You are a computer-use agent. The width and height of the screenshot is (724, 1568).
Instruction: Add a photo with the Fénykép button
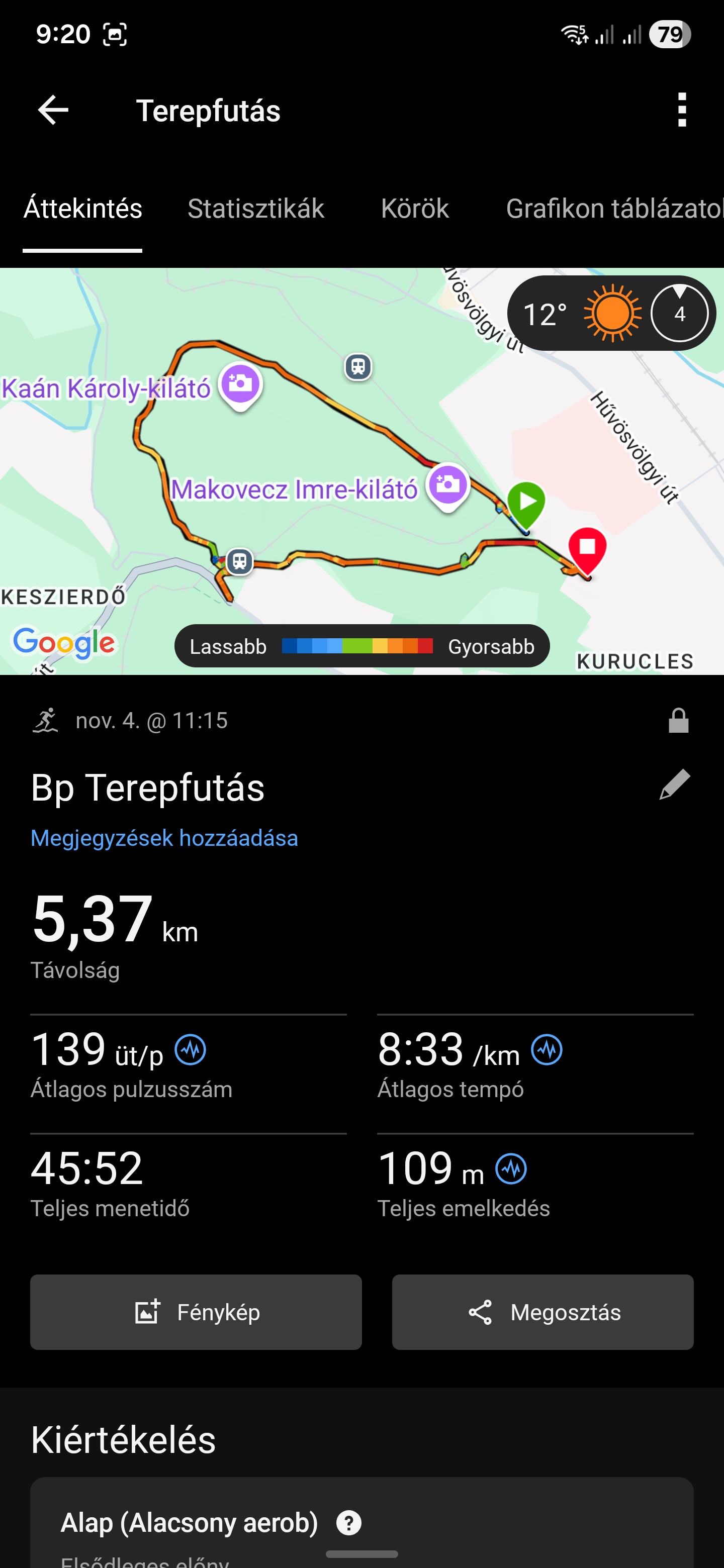(196, 1312)
